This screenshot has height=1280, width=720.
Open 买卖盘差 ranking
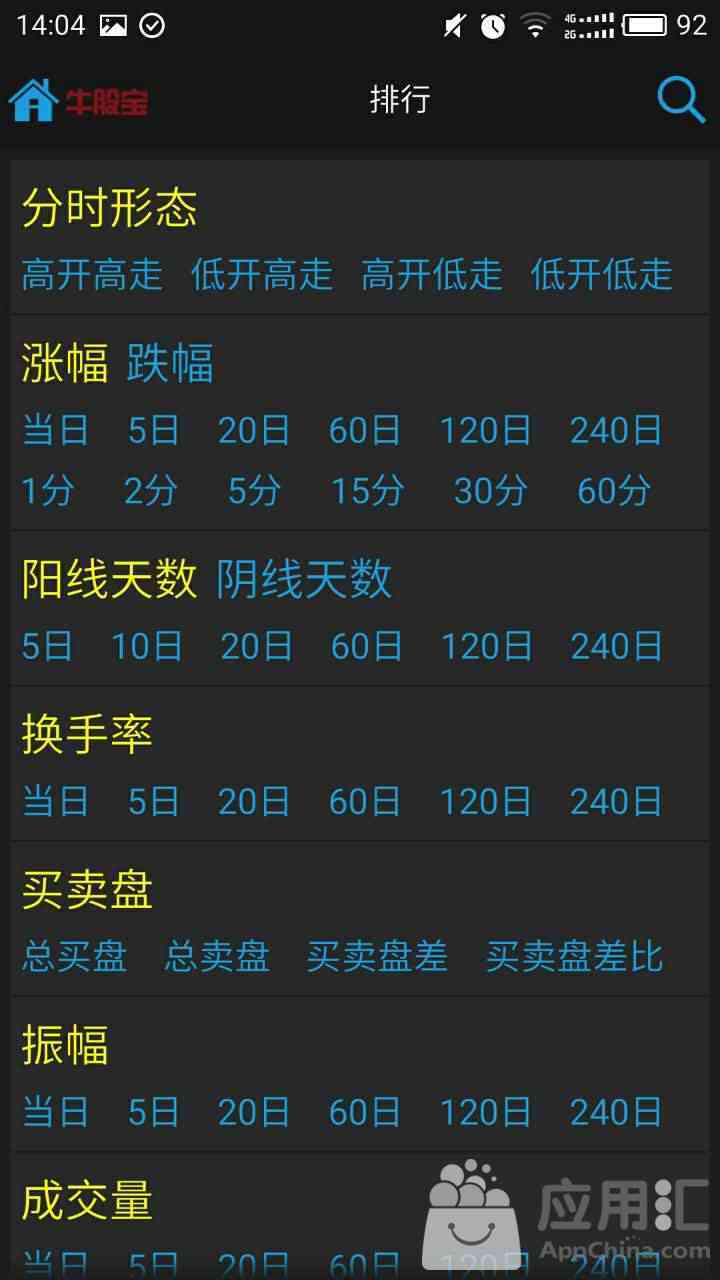tap(377, 956)
